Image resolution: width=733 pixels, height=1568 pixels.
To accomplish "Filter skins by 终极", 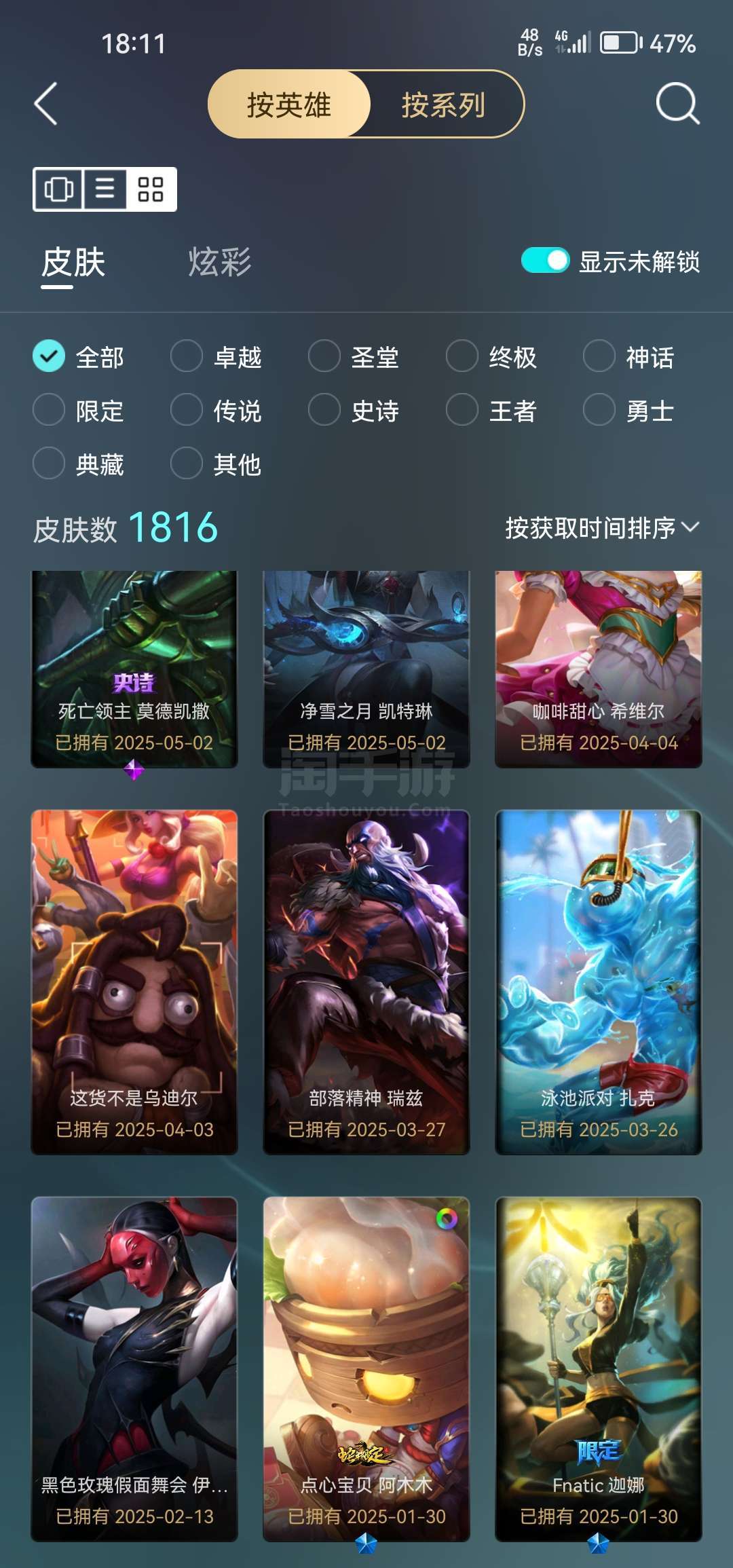I will (491, 356).
